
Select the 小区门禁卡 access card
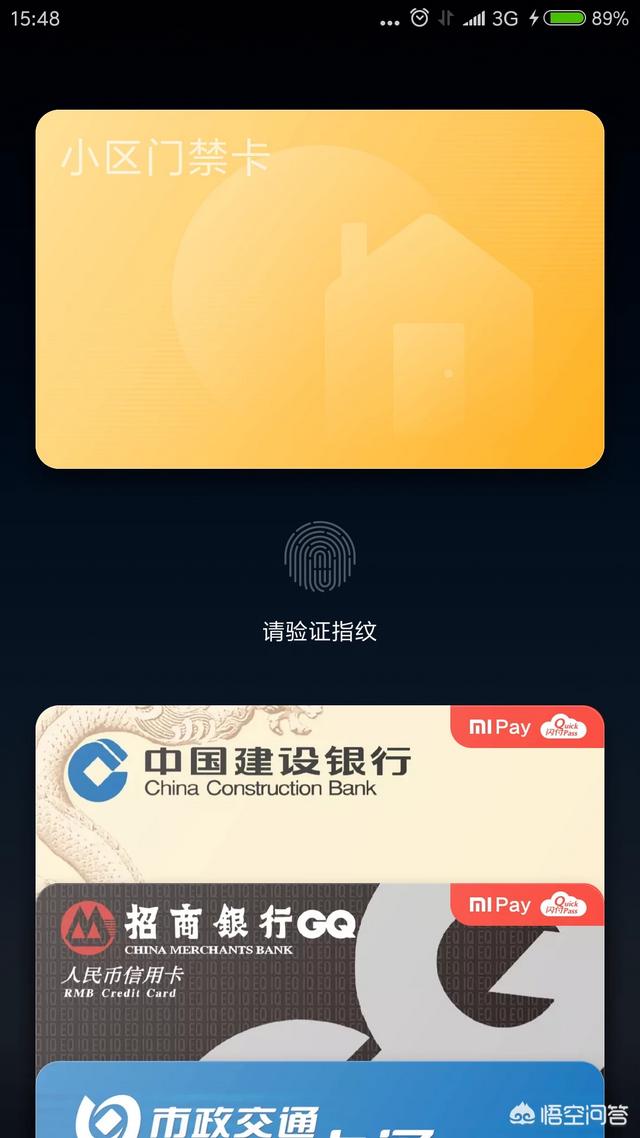tap(320, 289)
